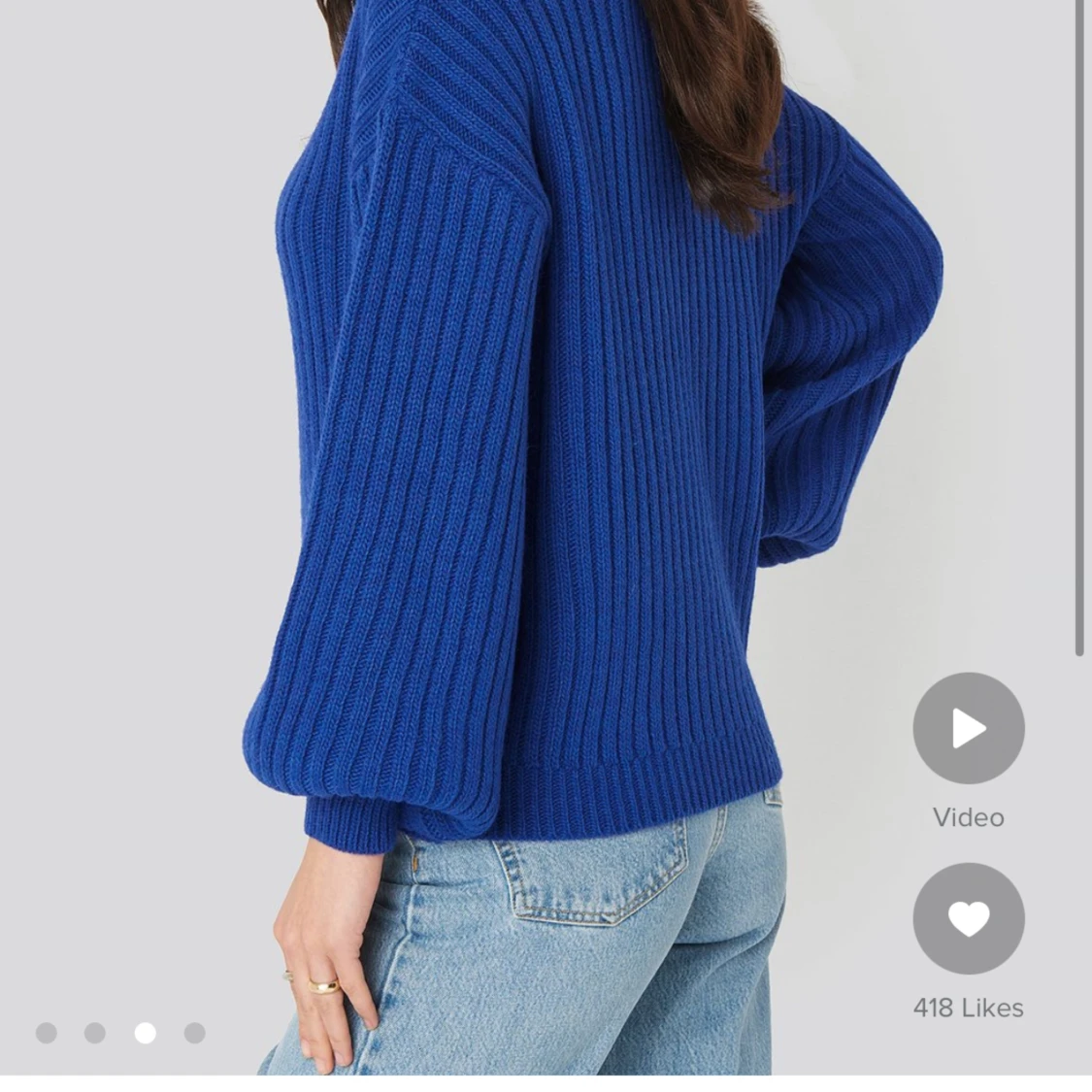Viewport: 1092px width, 1092px height.
Task: Go to the fourth image dot
Action: tap(194, 1033)
